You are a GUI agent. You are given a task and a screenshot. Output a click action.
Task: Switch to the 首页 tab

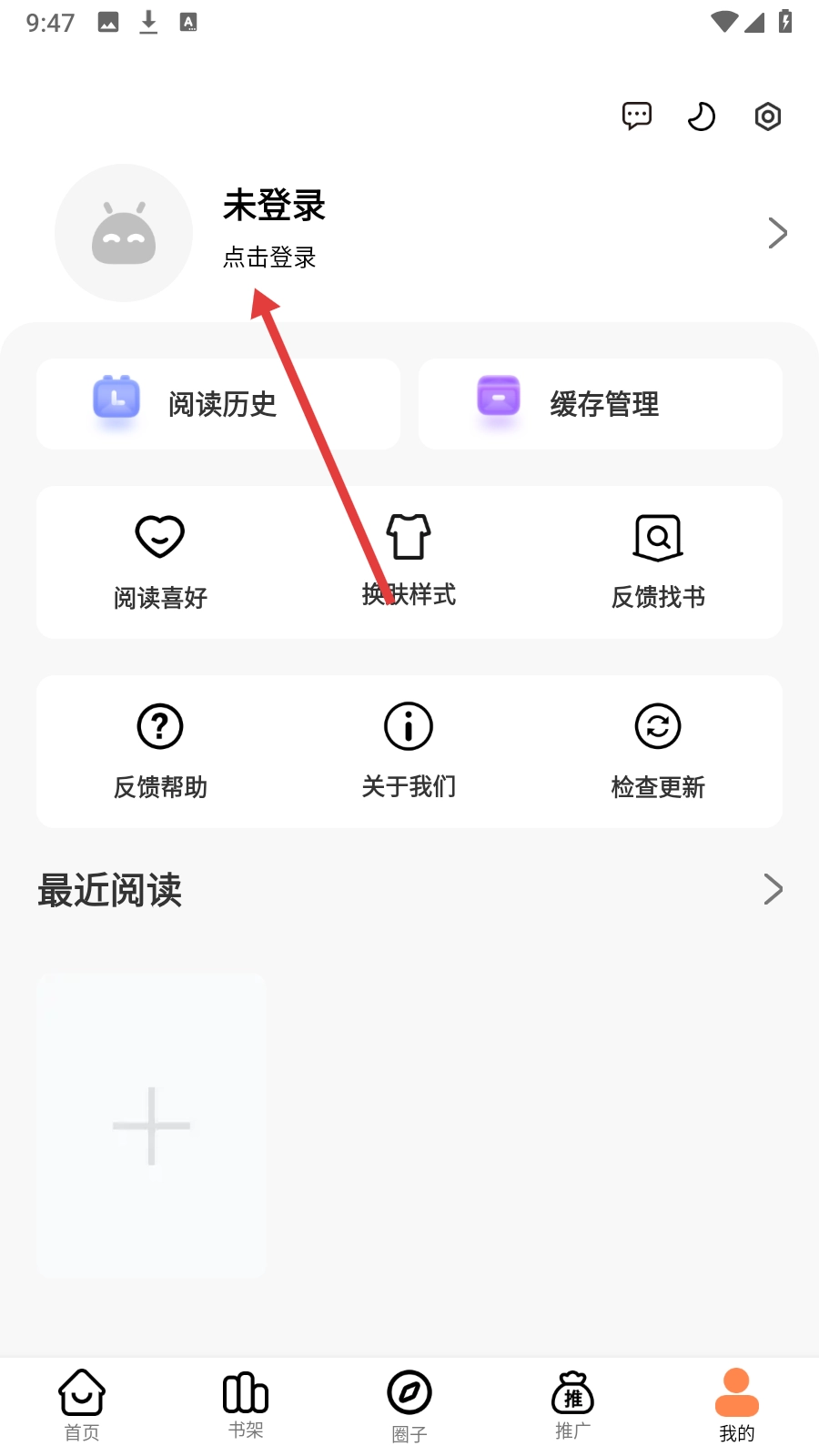(x=82, y=1405)
